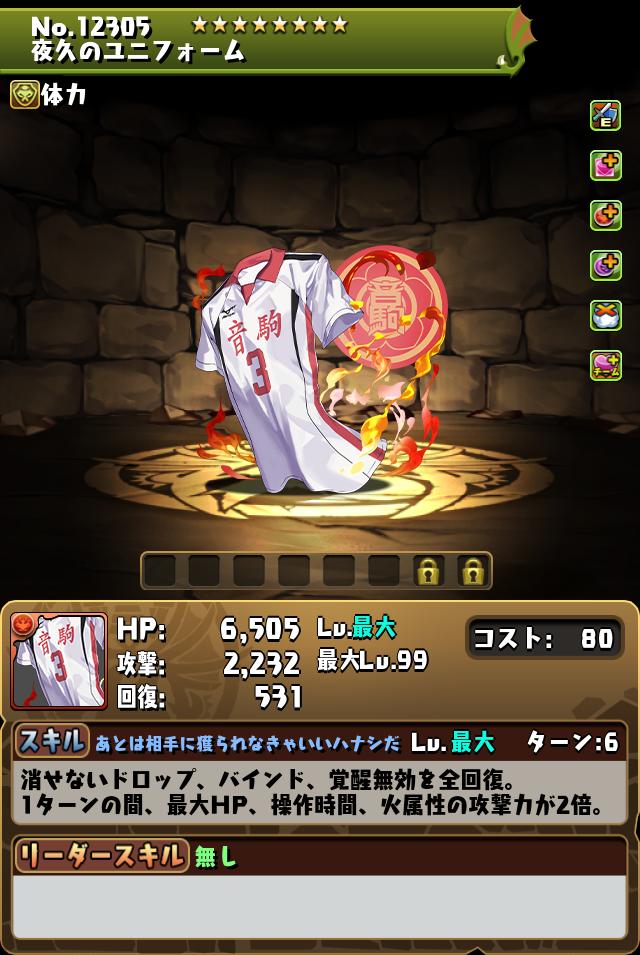
Task: Tap the first empty latent awakening slot
Action: pyautogui.click(x=160, y=571)
